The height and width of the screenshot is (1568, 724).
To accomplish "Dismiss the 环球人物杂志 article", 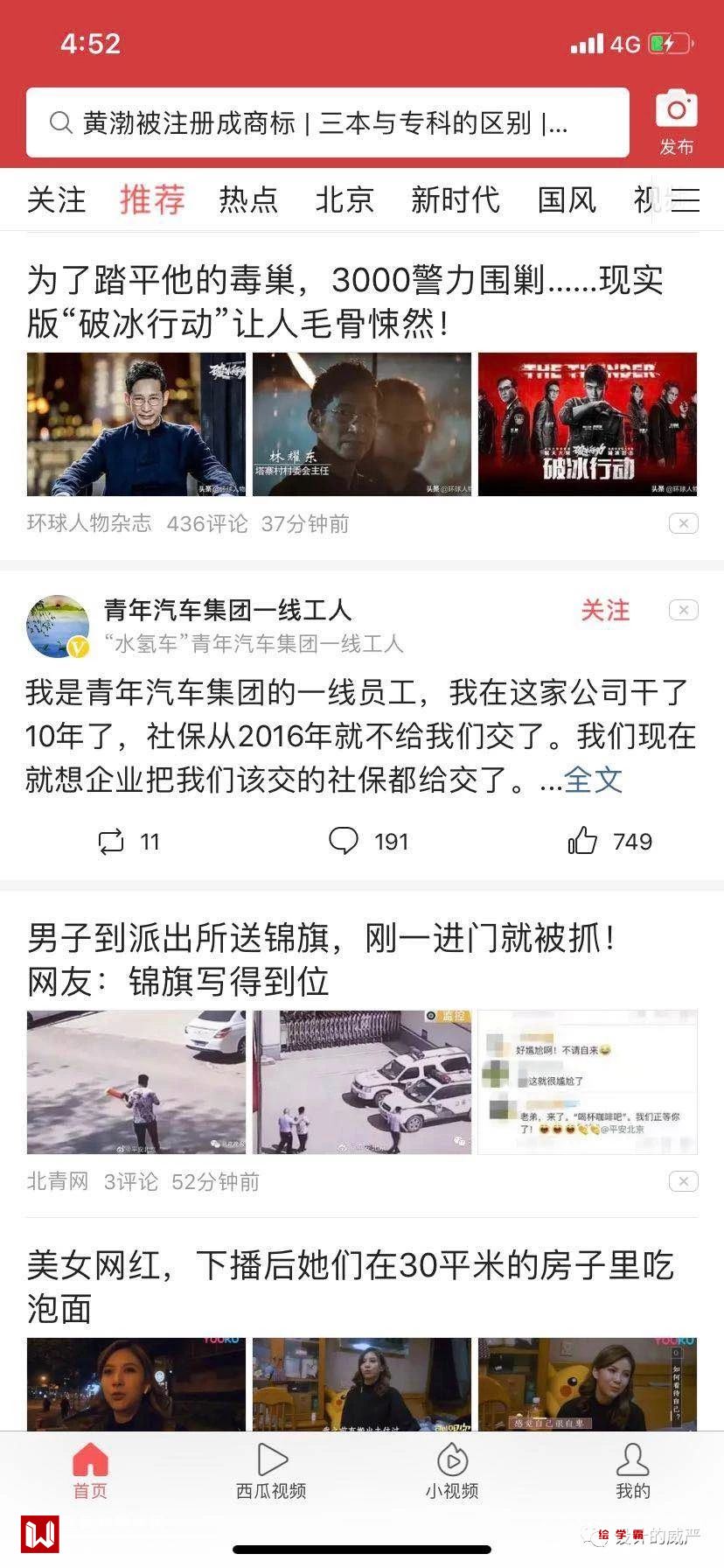I will [683, 523].
